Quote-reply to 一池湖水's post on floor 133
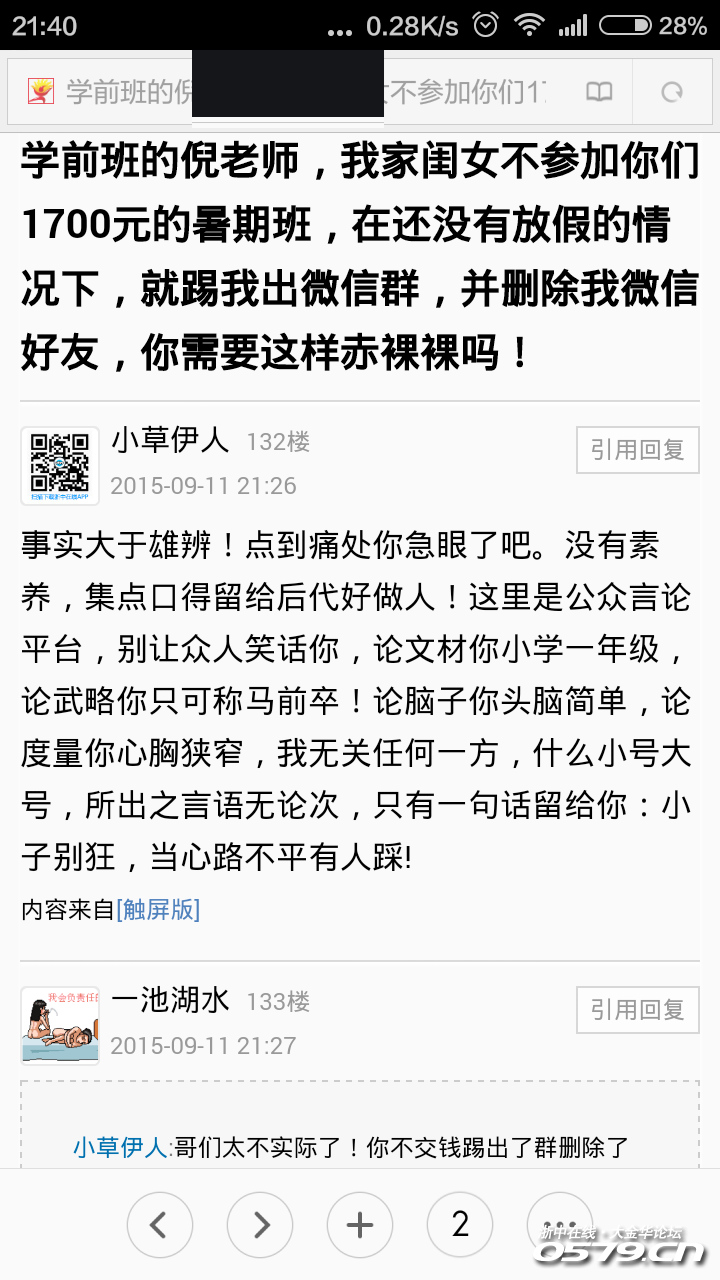 pyautogui.click(x=637, y=1010)
